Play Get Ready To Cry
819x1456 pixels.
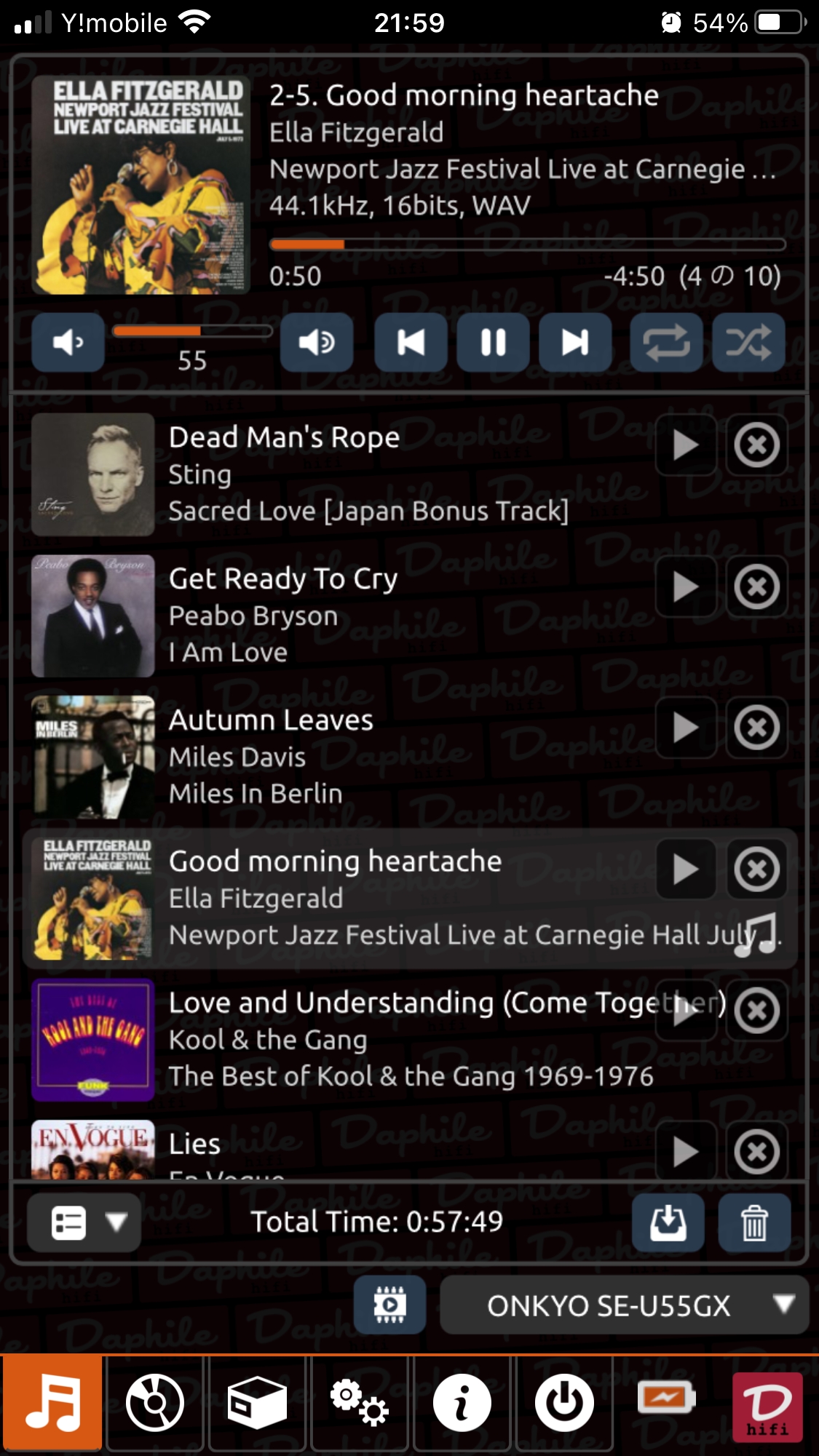[685, 586]
